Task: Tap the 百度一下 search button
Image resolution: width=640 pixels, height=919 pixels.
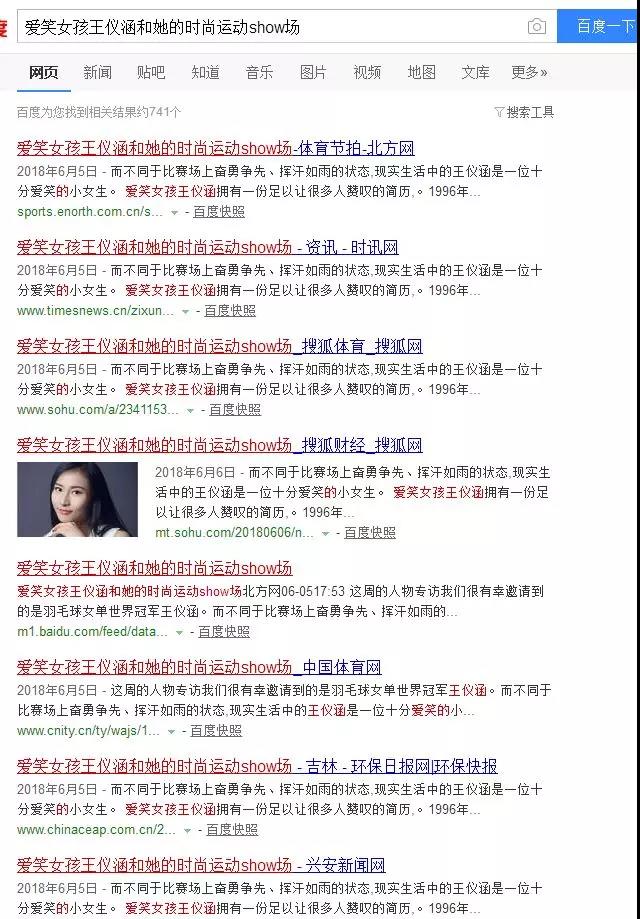Action: click(602, 27)
